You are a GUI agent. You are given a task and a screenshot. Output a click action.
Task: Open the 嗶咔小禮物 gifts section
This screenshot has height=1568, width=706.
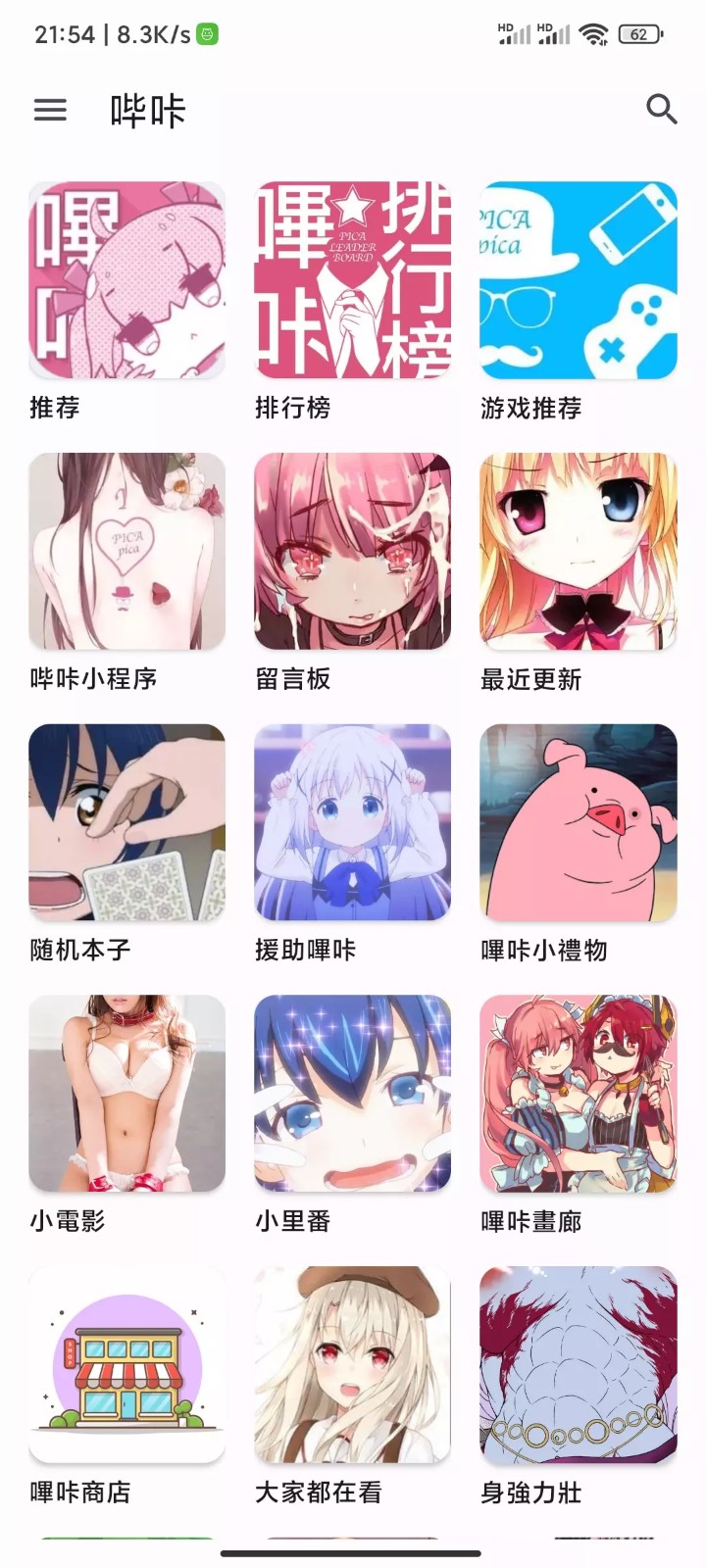578,822
